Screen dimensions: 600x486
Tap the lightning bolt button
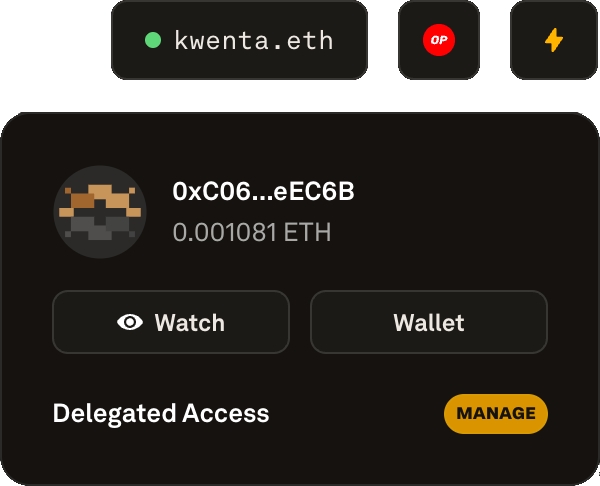(553, 41)
